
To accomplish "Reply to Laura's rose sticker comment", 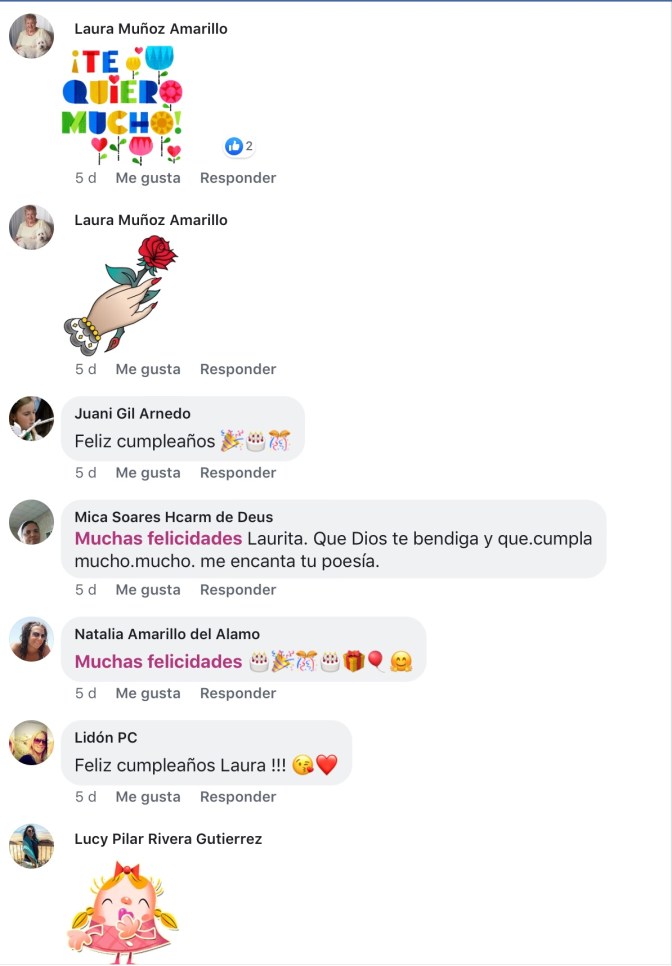I will [237, 369].
